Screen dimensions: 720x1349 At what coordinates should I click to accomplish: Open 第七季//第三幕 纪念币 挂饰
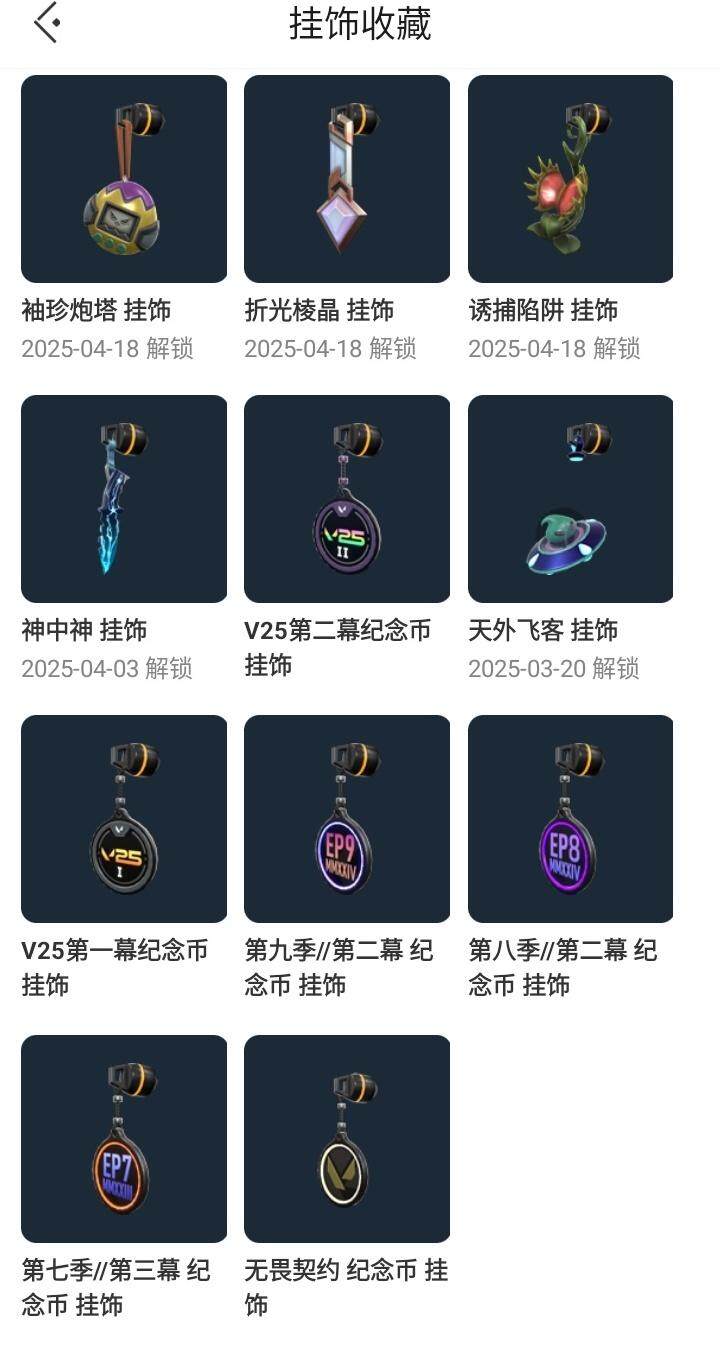[124, 1139]
